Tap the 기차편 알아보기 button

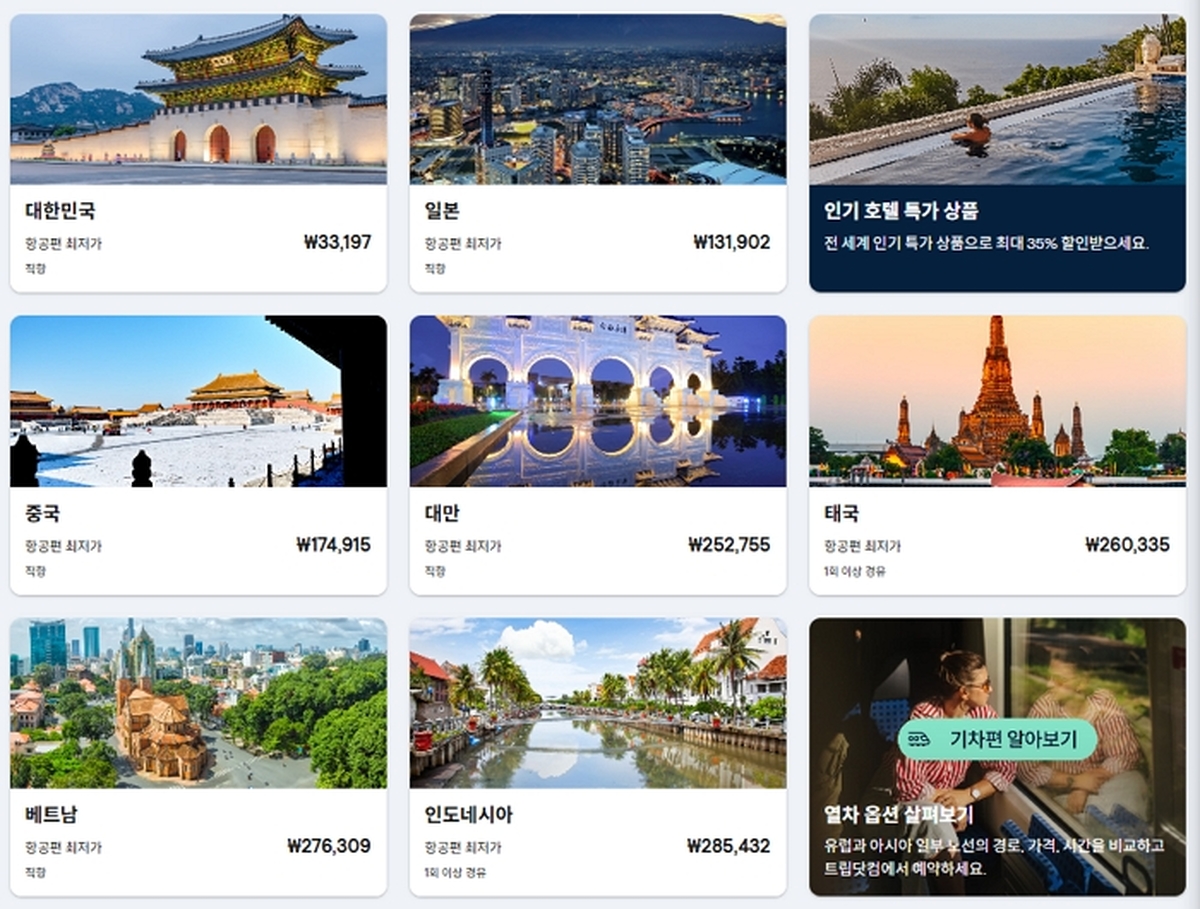997,740
